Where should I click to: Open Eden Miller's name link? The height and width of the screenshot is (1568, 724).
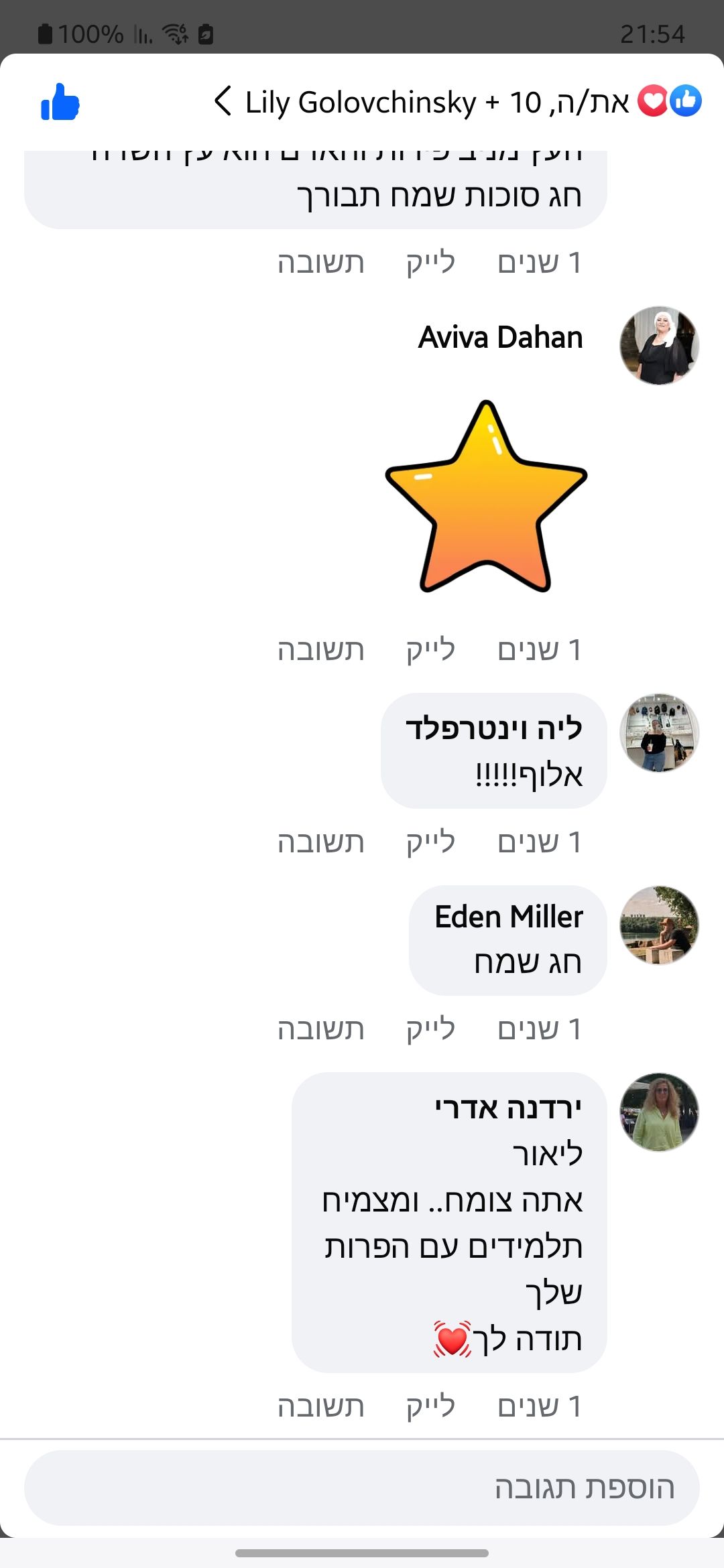pyautogui.click(x=509, y=917)
